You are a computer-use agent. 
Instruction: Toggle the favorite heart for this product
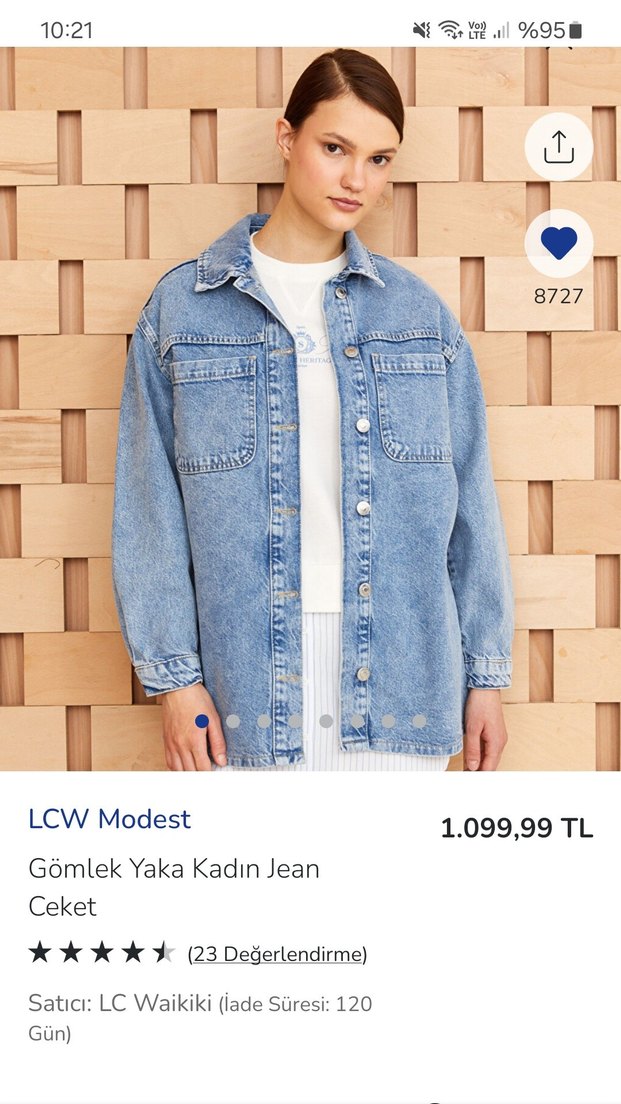point(558,243)
